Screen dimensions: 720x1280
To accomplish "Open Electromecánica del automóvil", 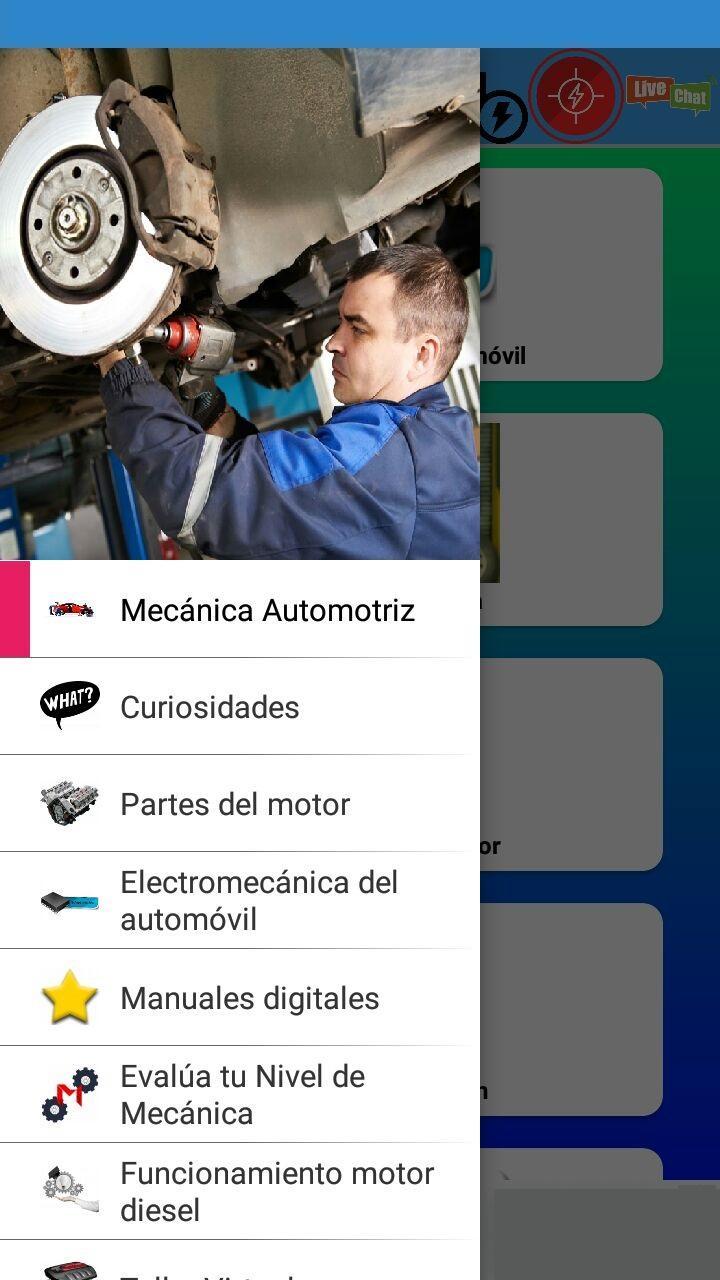I will (240, 900).
